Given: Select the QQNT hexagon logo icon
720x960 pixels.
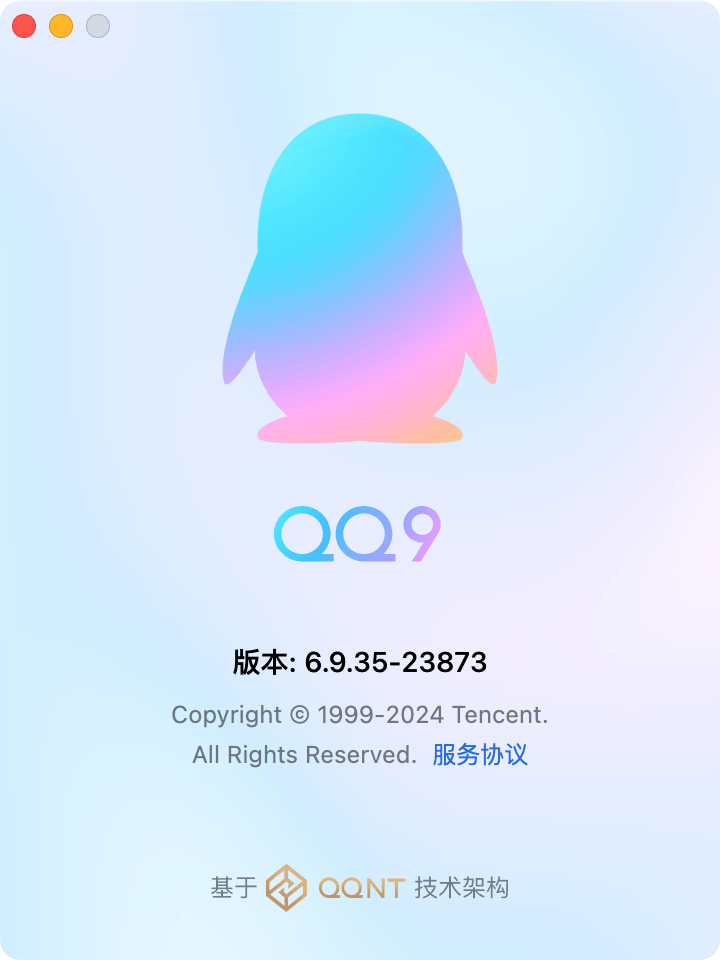Looking at the screenshot, I should [287, 888].
